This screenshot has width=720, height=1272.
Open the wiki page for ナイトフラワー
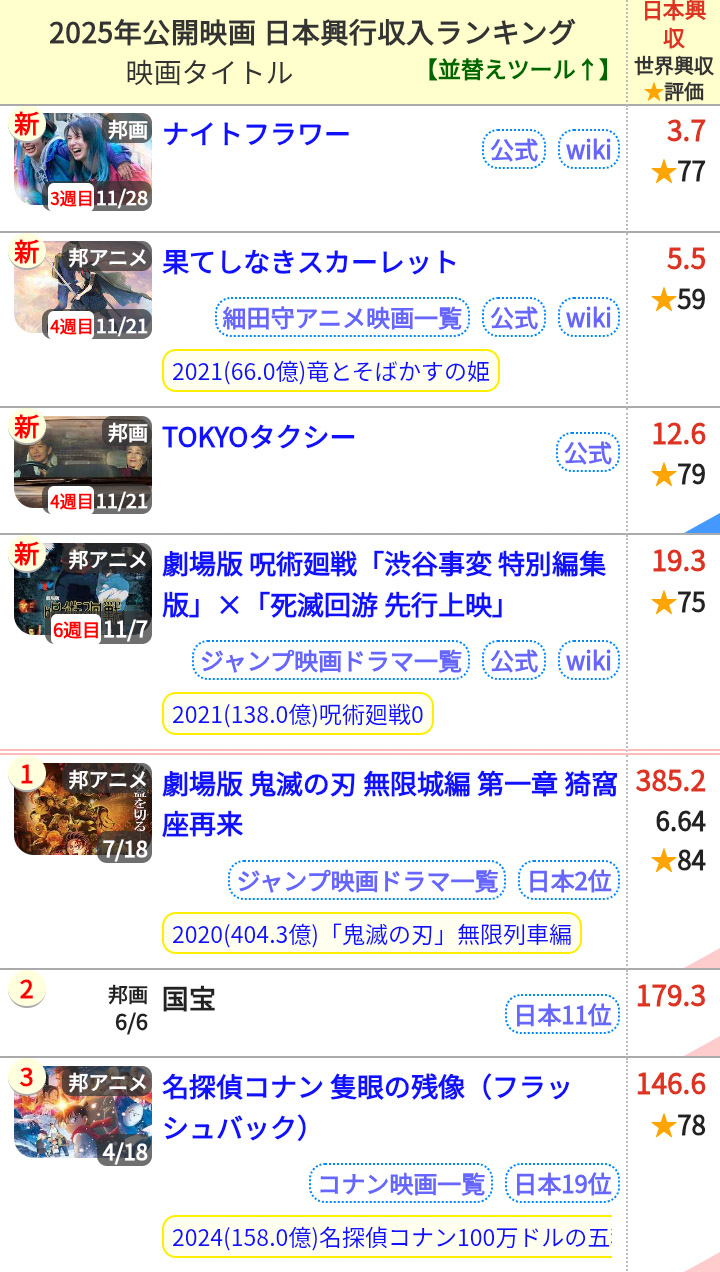[x=588, y=150]
